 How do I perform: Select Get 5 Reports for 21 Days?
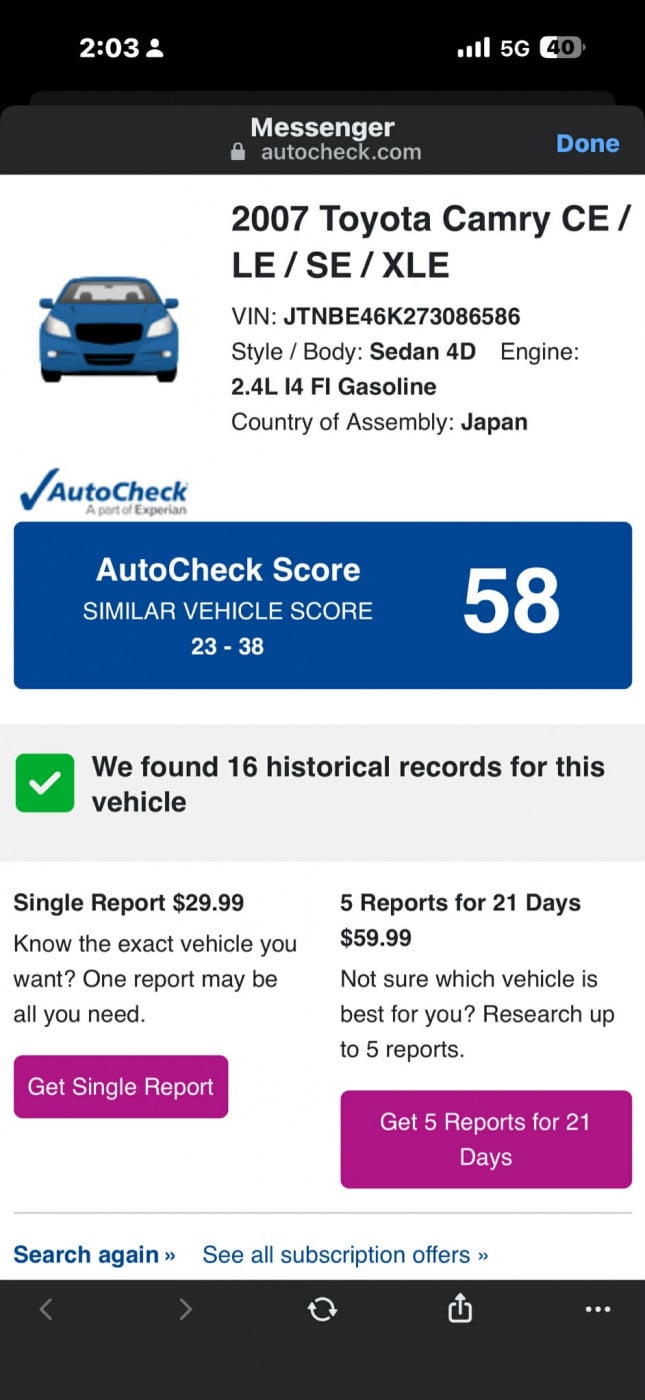[486, 1139]
